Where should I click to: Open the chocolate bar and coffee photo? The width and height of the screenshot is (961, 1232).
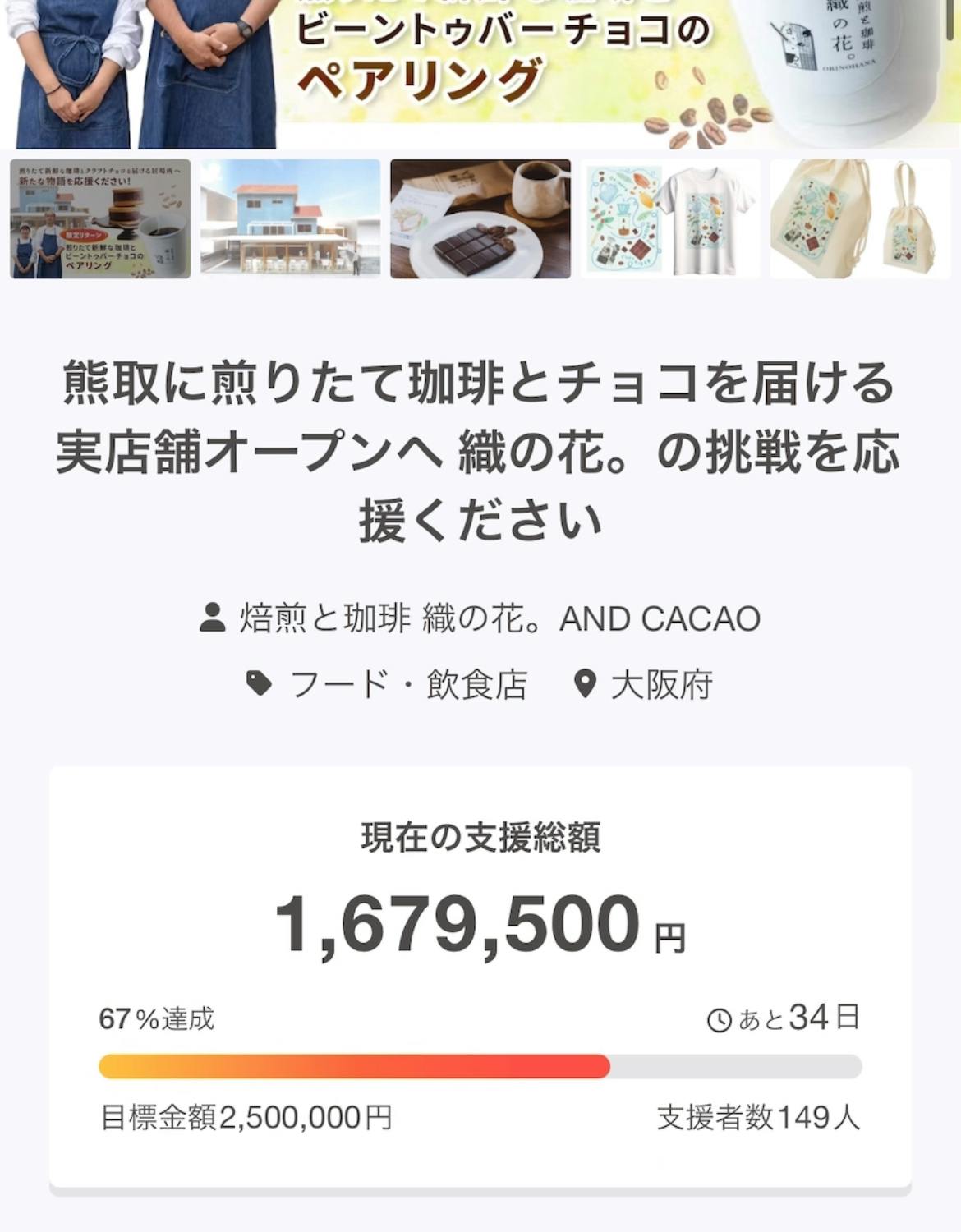tap(480, 218)
